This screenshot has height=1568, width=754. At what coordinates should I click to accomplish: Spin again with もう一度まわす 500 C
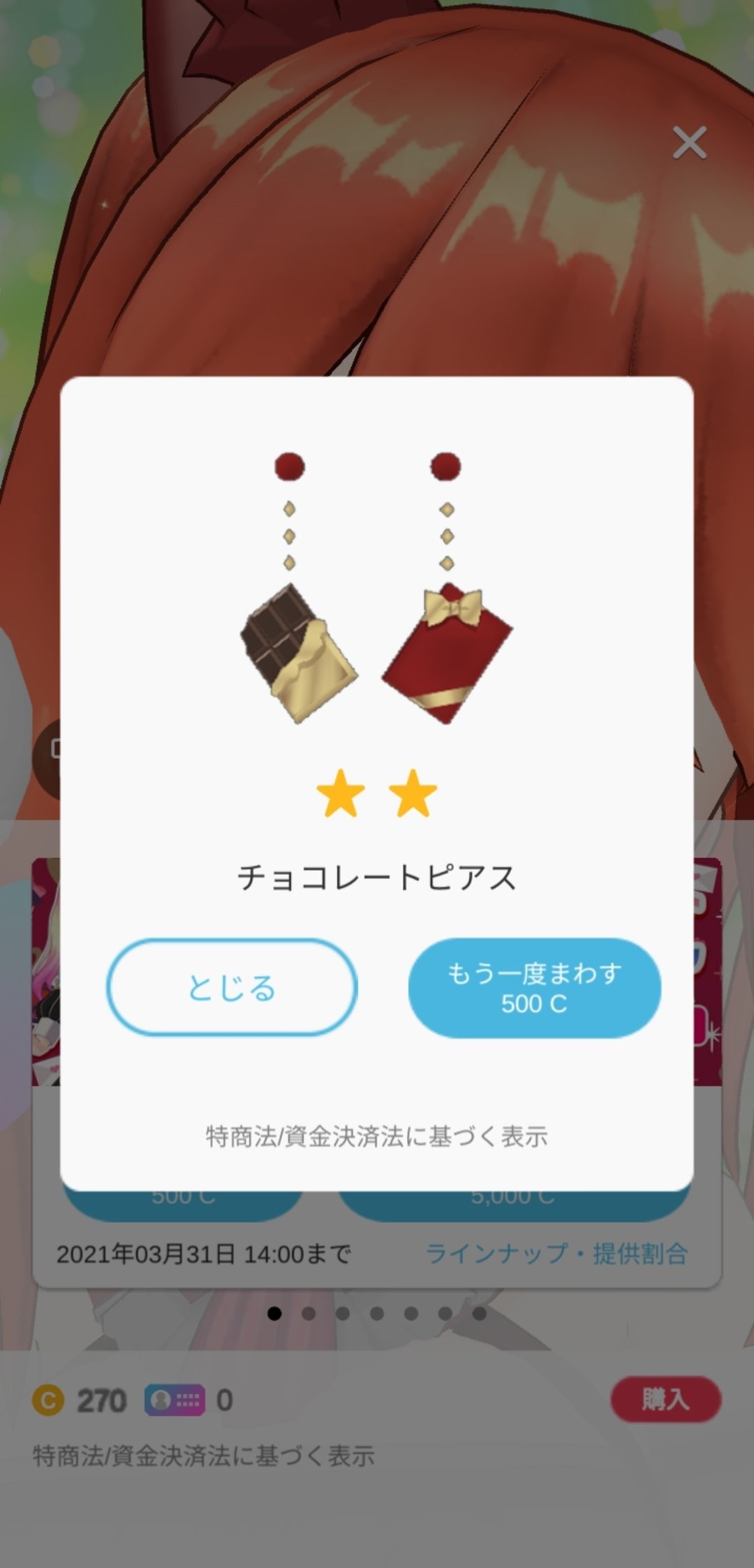[534, 987]
